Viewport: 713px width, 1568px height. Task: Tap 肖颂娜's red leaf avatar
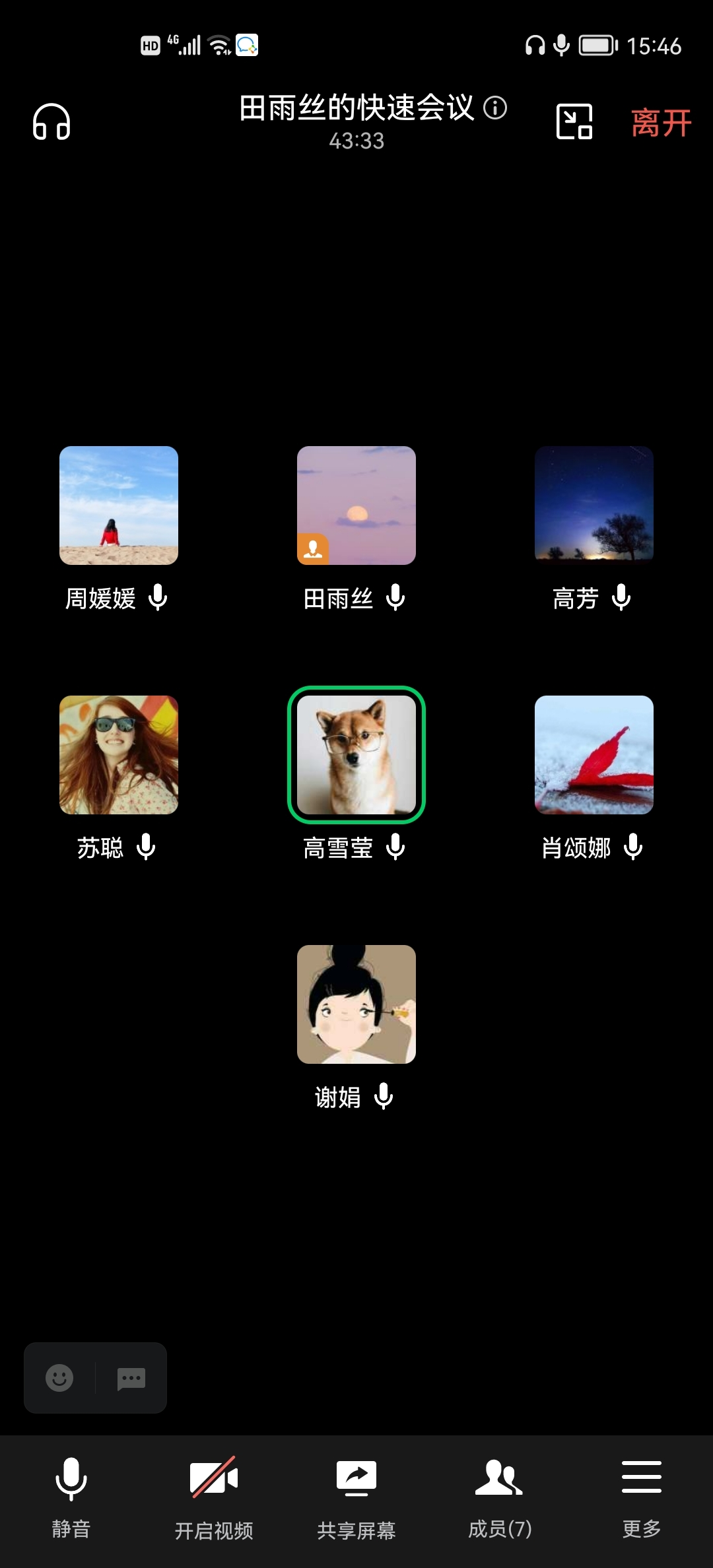tap(594, 755)
